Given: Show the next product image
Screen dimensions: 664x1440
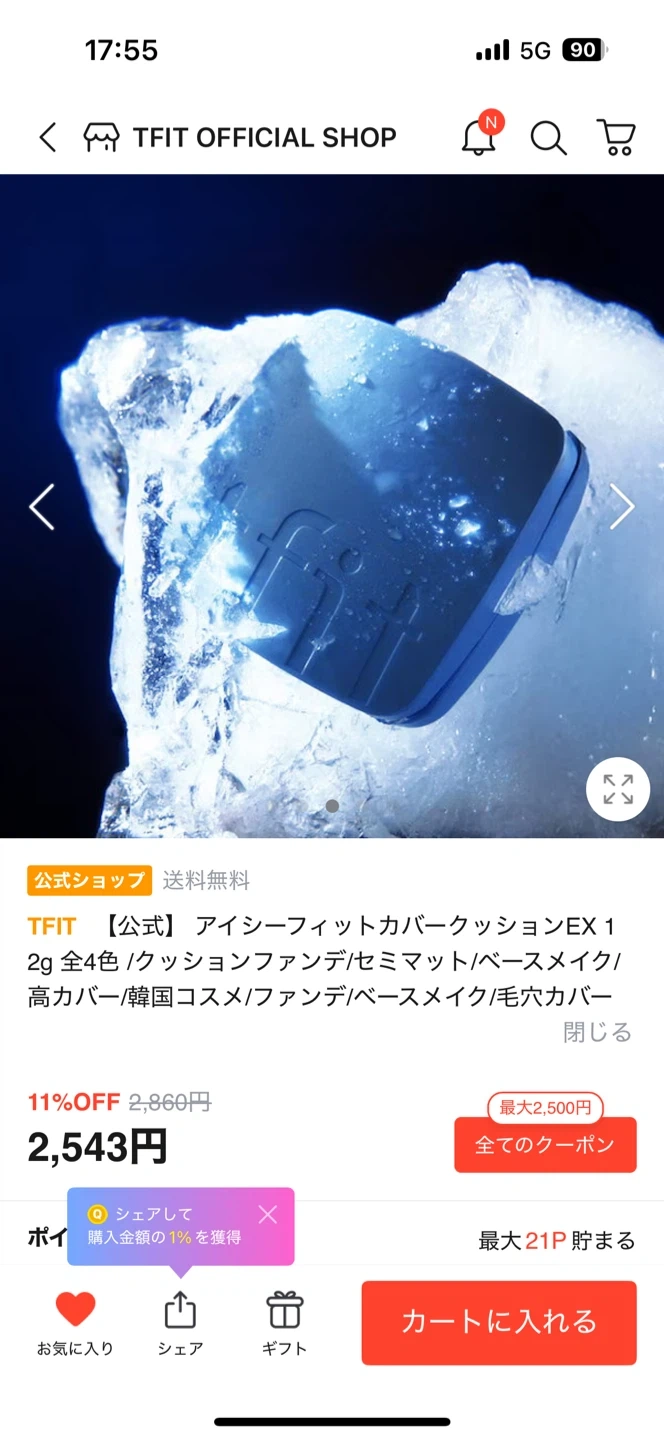Looking at the screenshot, I should [622, 507].
